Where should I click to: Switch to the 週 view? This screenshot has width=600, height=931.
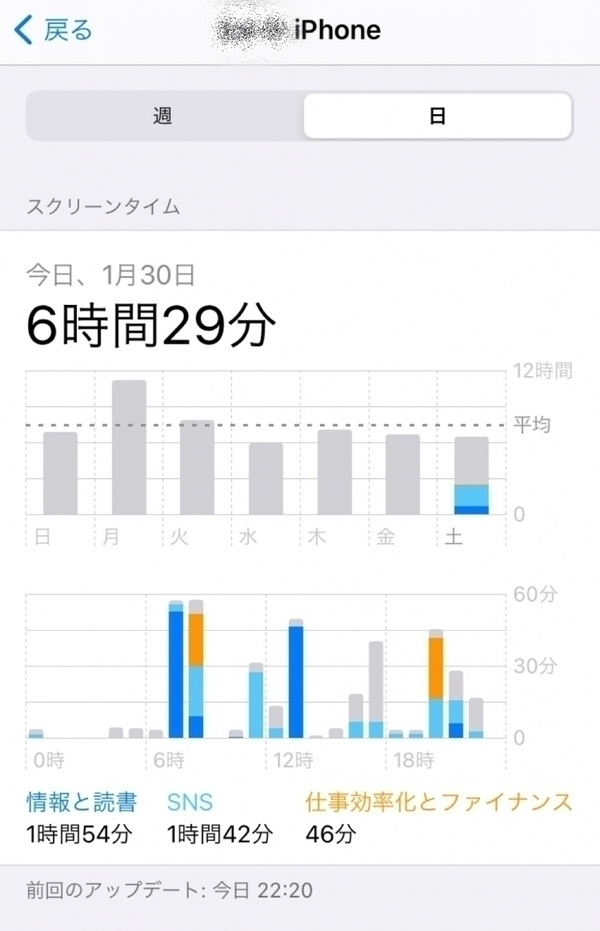pyautogui.click(x=164, y=116)
